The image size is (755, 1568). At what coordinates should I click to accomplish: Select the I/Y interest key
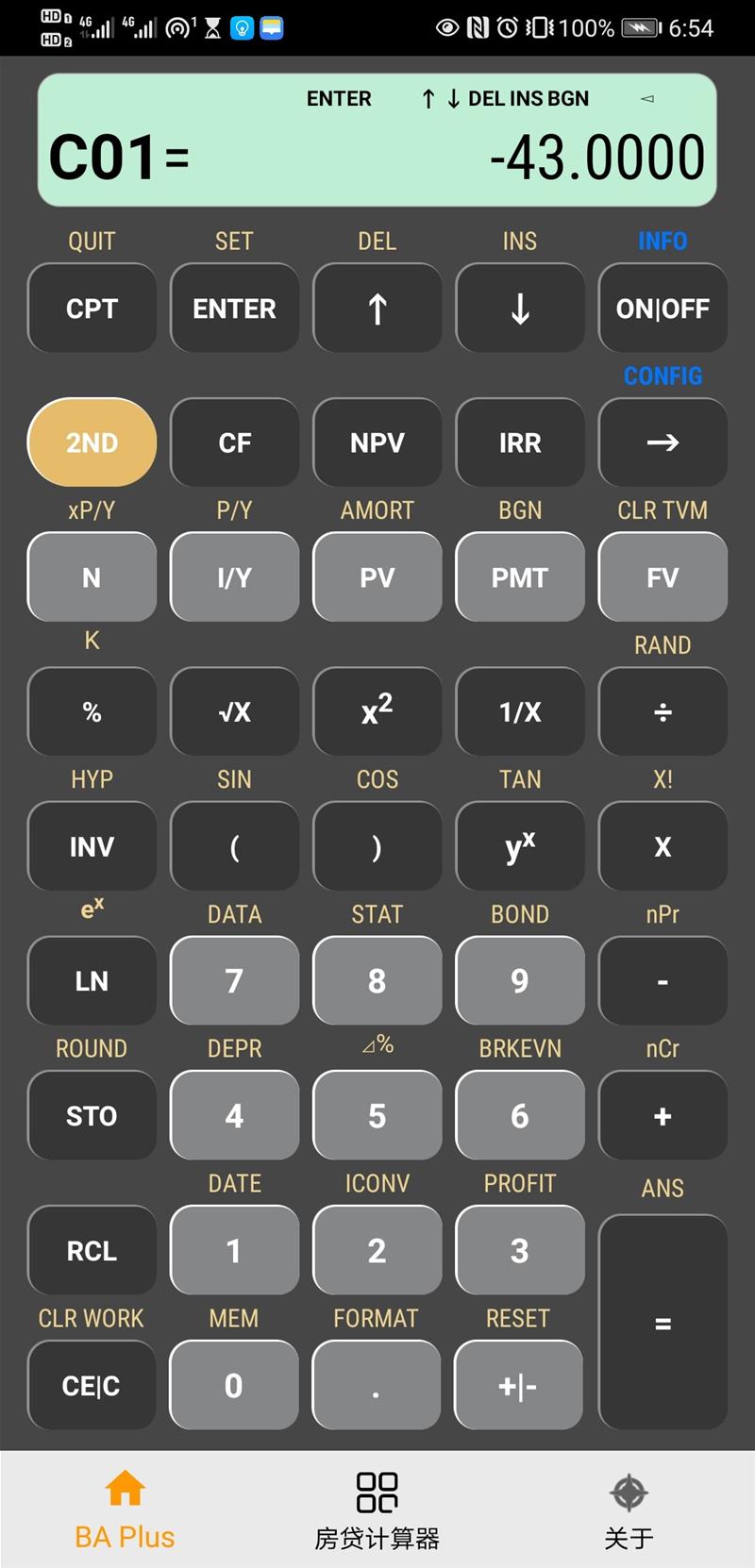(x=234, y=577)
